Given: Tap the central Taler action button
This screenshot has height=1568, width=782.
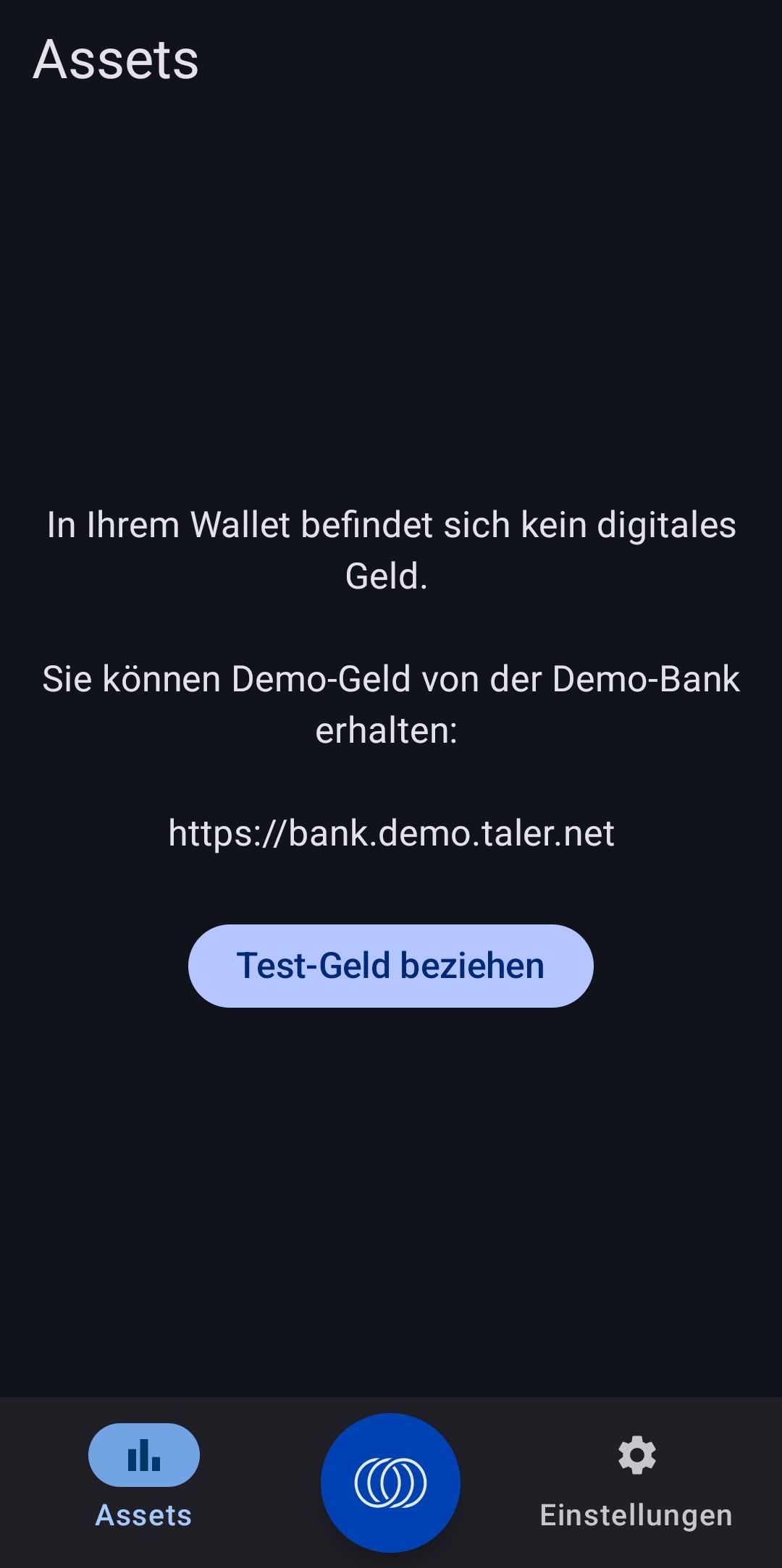Looking at the screenshot, I should [x=390, y=1483].
